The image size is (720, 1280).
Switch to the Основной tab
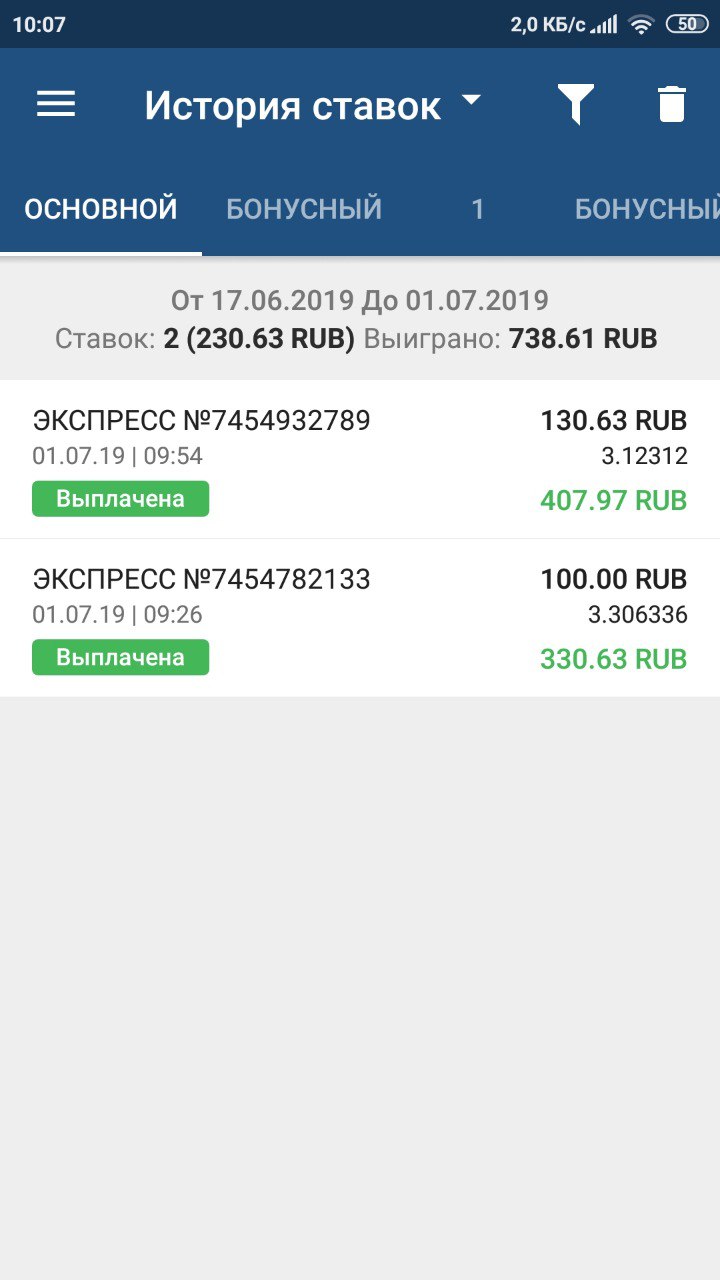tap(101, 209)
